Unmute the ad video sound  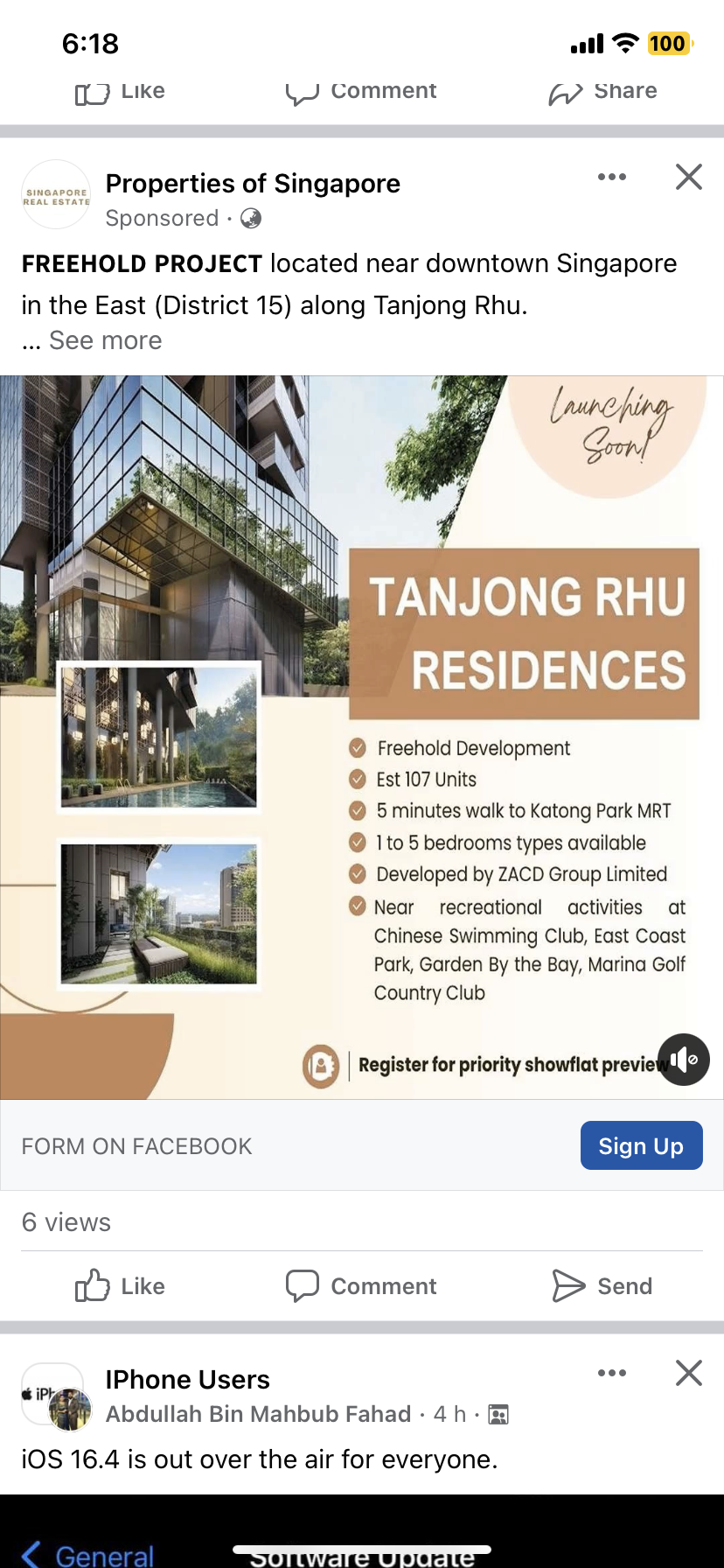[x=684, y=1060]
